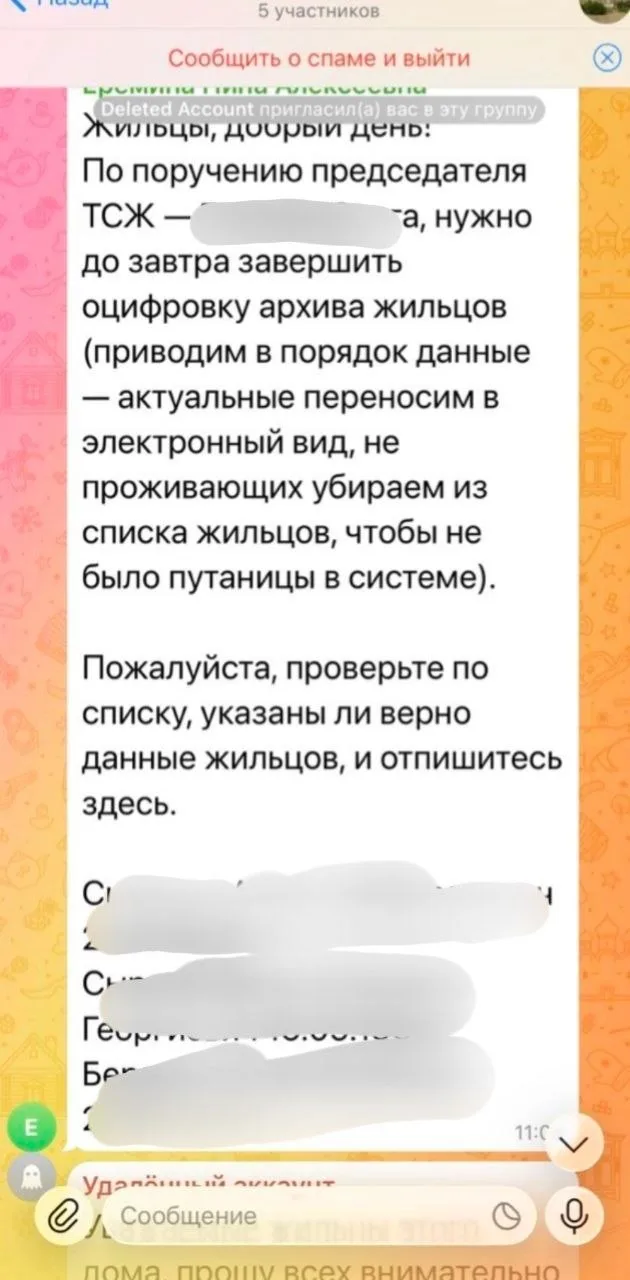Open group info with '5 участников'
The image size is (630, 1280).
coord(318,12)
